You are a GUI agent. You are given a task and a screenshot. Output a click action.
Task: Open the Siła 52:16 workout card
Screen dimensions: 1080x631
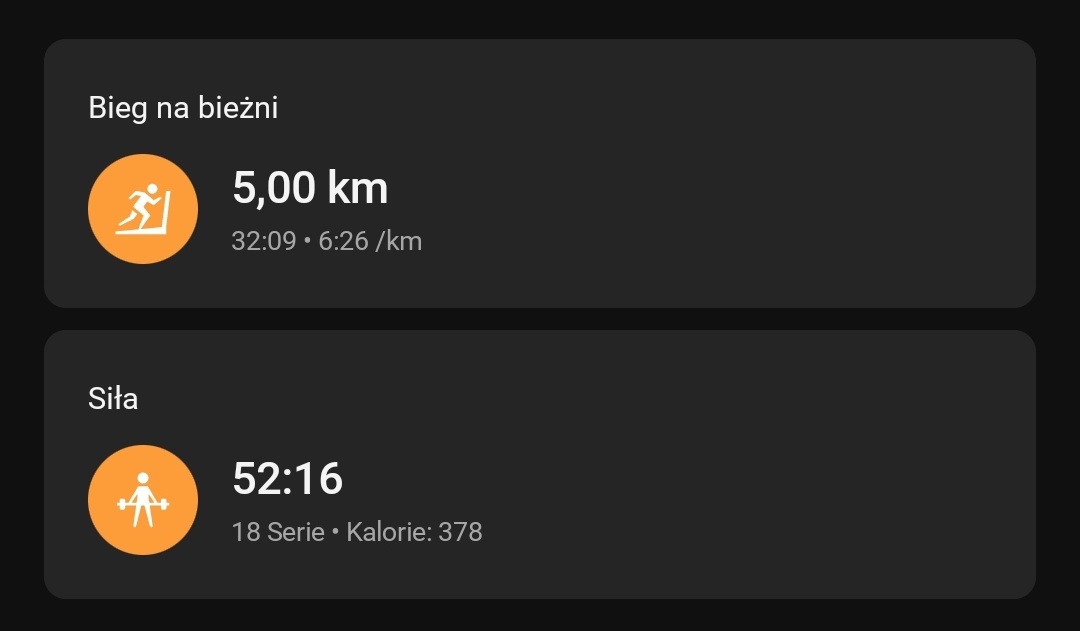click(539, 465)
